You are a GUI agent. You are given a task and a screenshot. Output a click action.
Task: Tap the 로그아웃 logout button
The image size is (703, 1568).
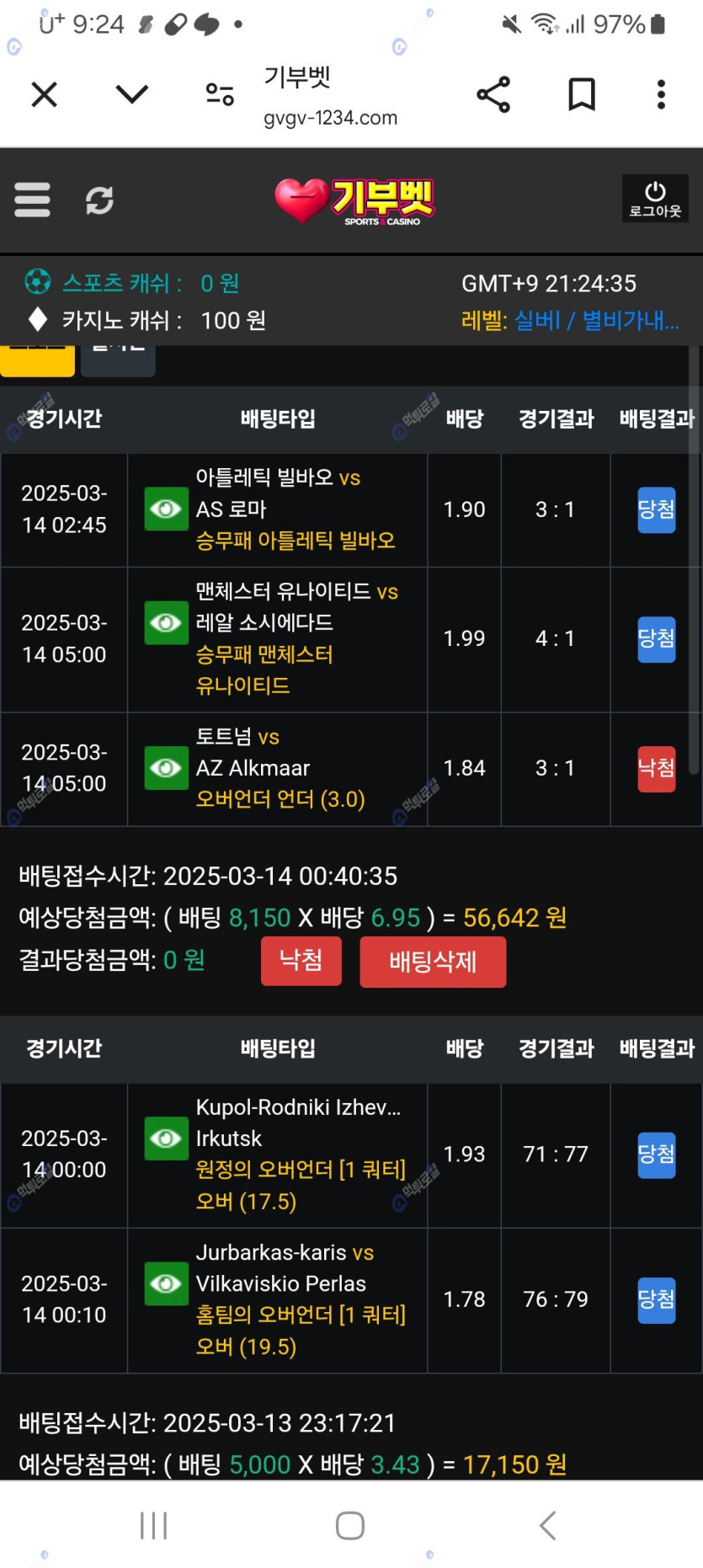tap(655, 199)
